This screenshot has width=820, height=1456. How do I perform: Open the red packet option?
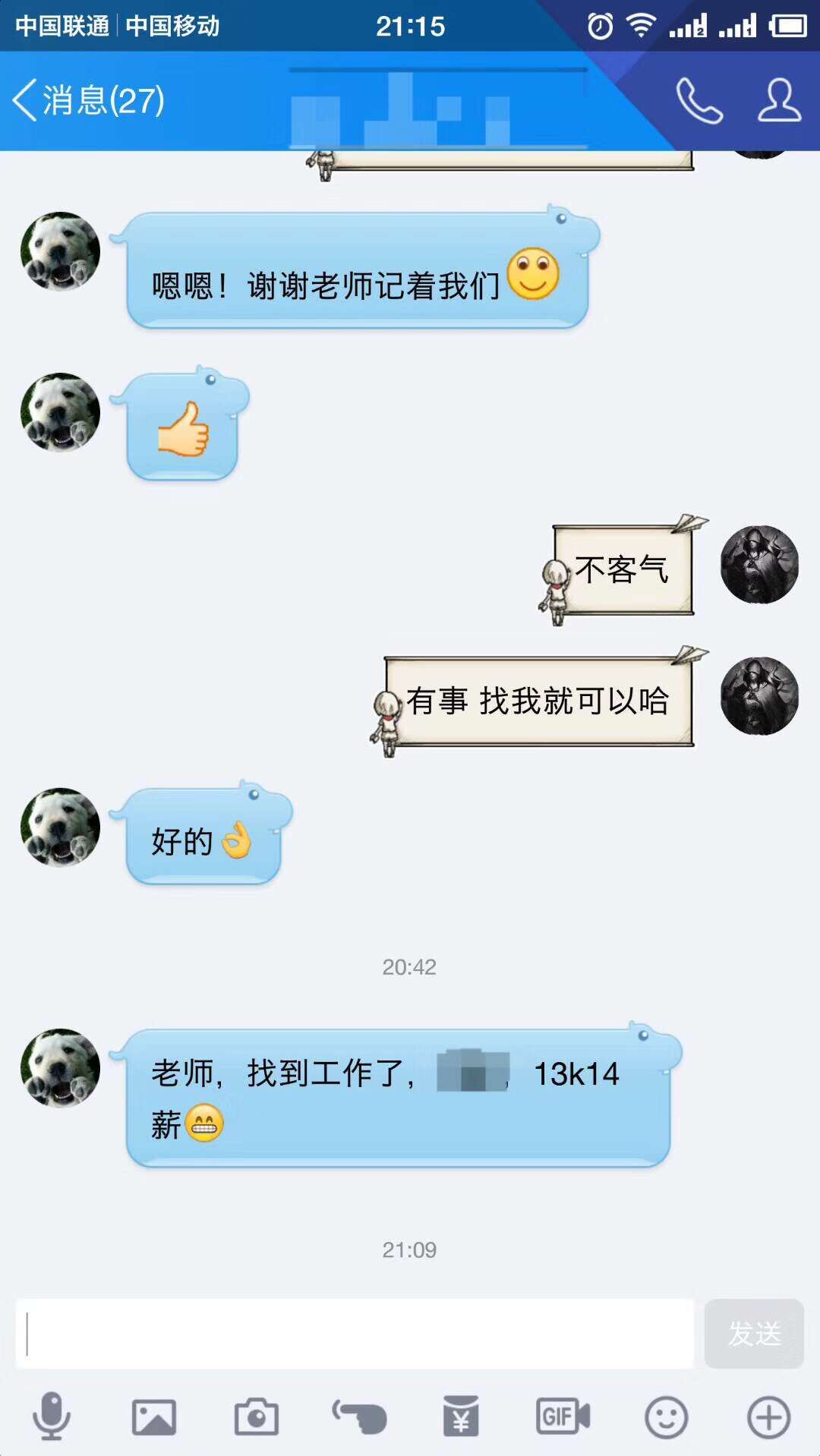tap(461, 1417)
